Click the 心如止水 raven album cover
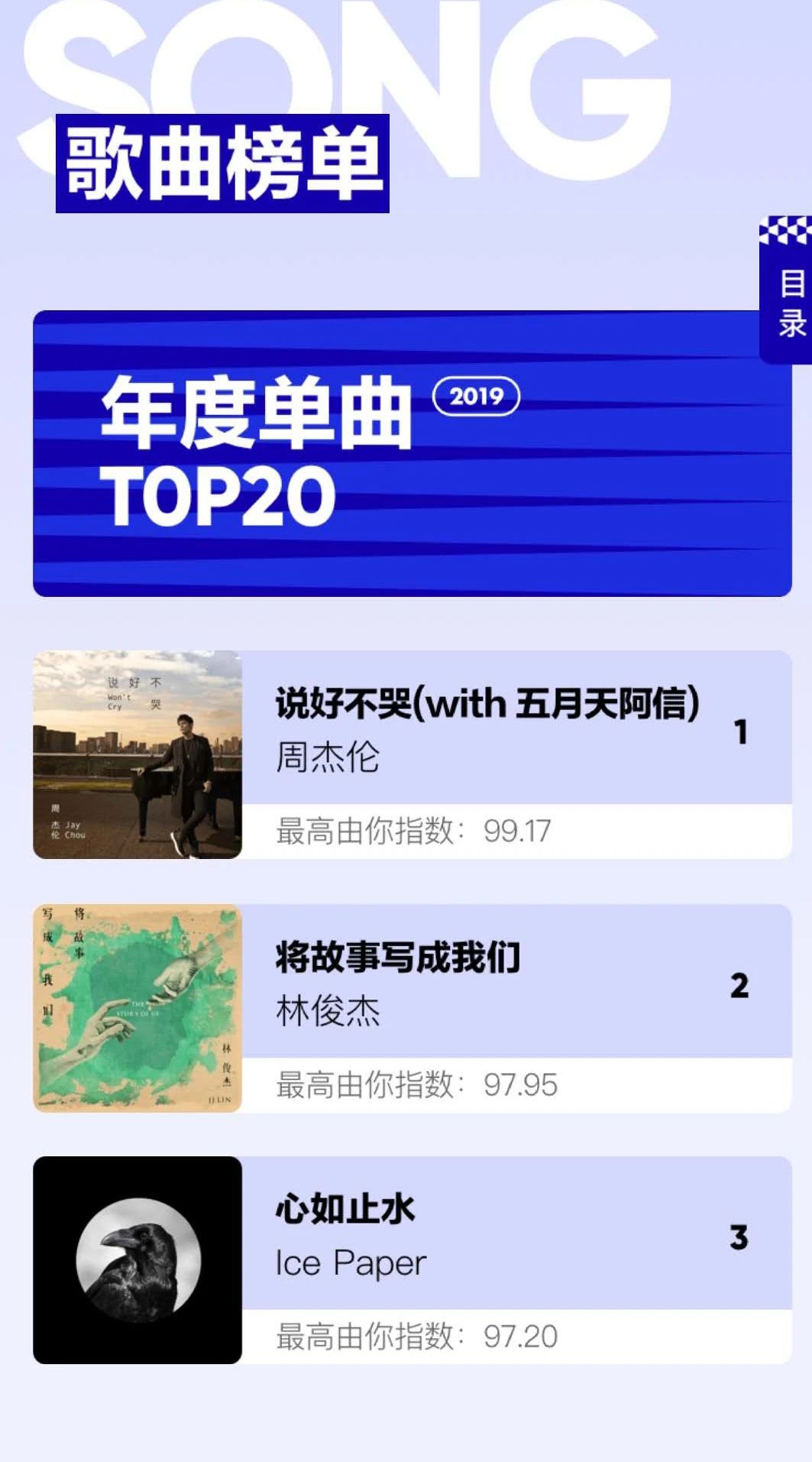 click(x=137, y=1261)
